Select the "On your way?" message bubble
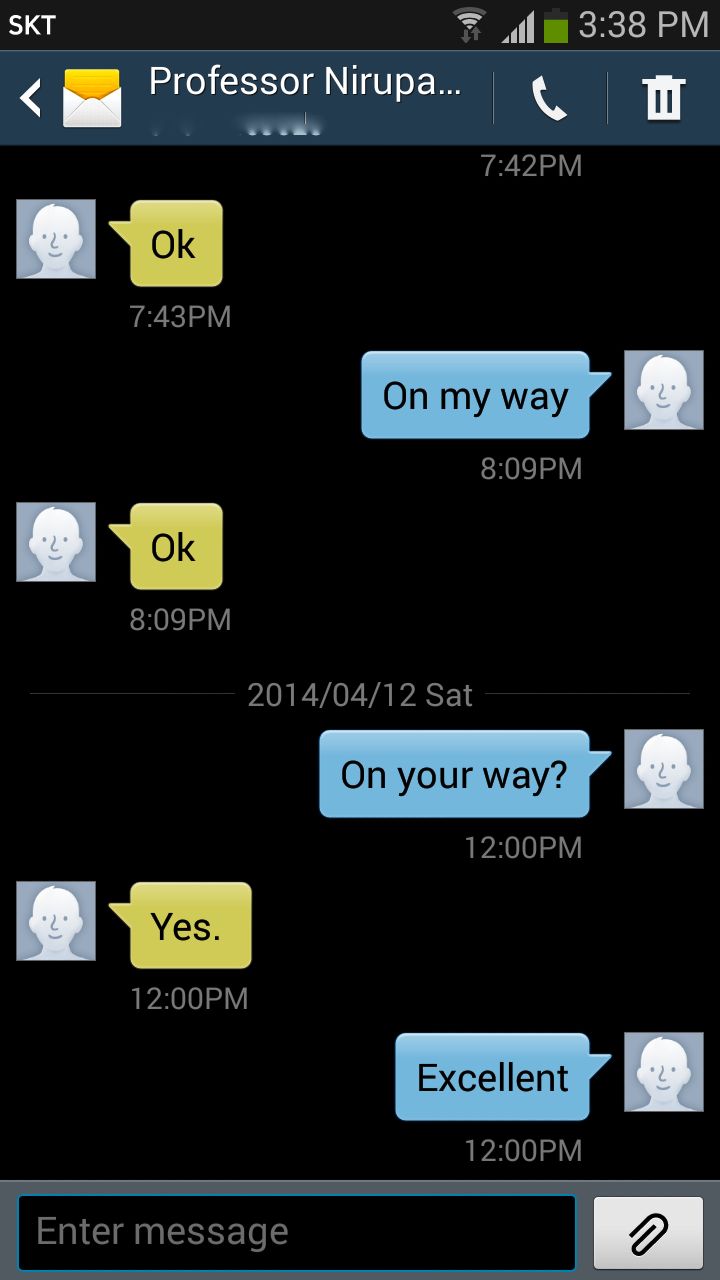 [455, 775]
